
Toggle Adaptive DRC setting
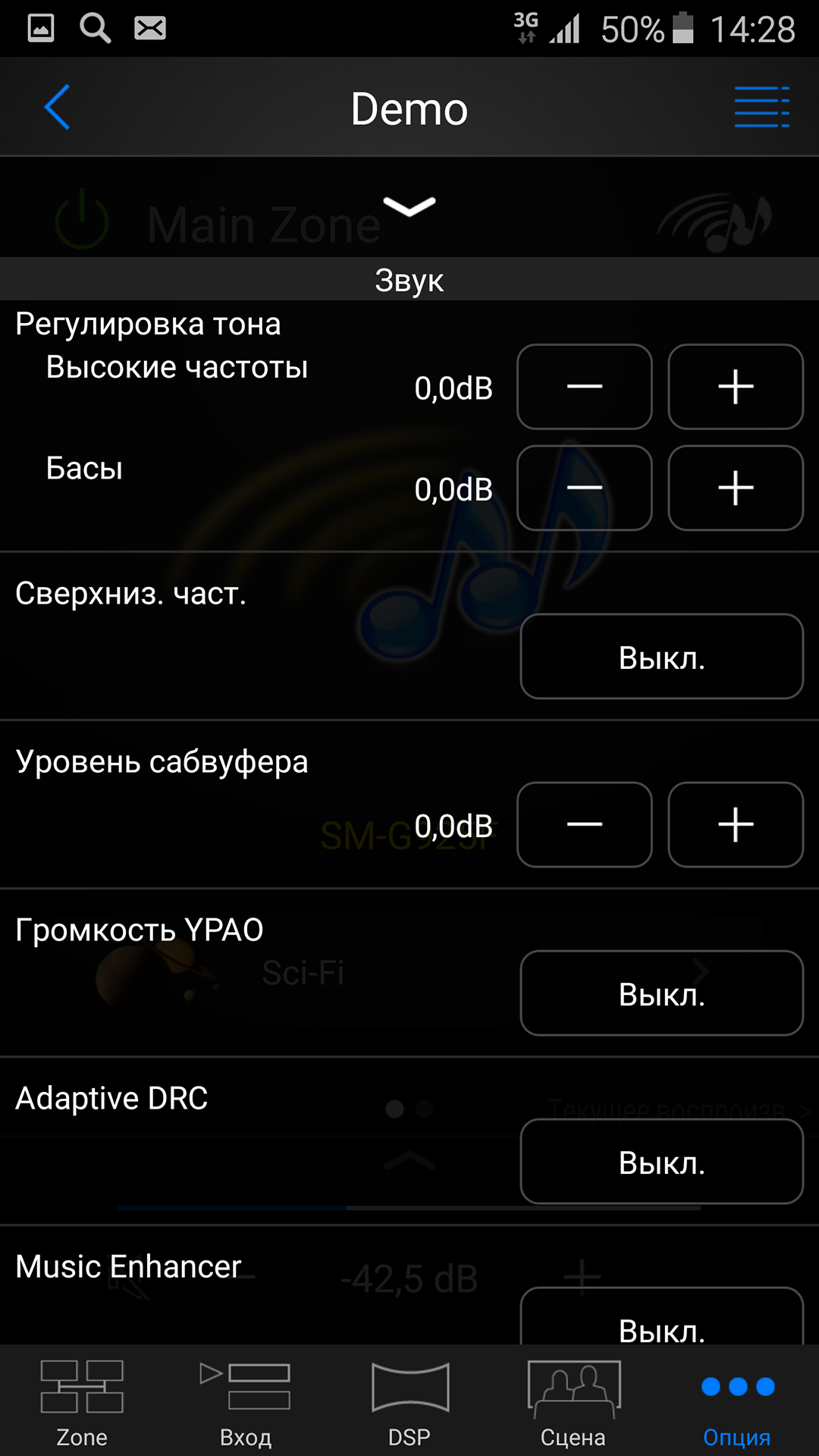pos(661,1162)
